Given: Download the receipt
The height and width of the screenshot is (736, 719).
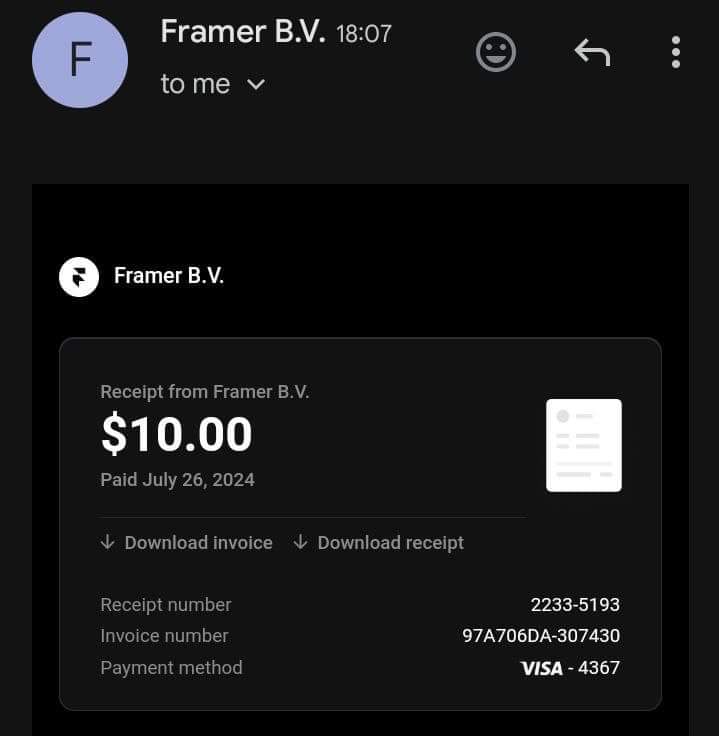Looking at the screenshot, I should click(x=379, y=543).
